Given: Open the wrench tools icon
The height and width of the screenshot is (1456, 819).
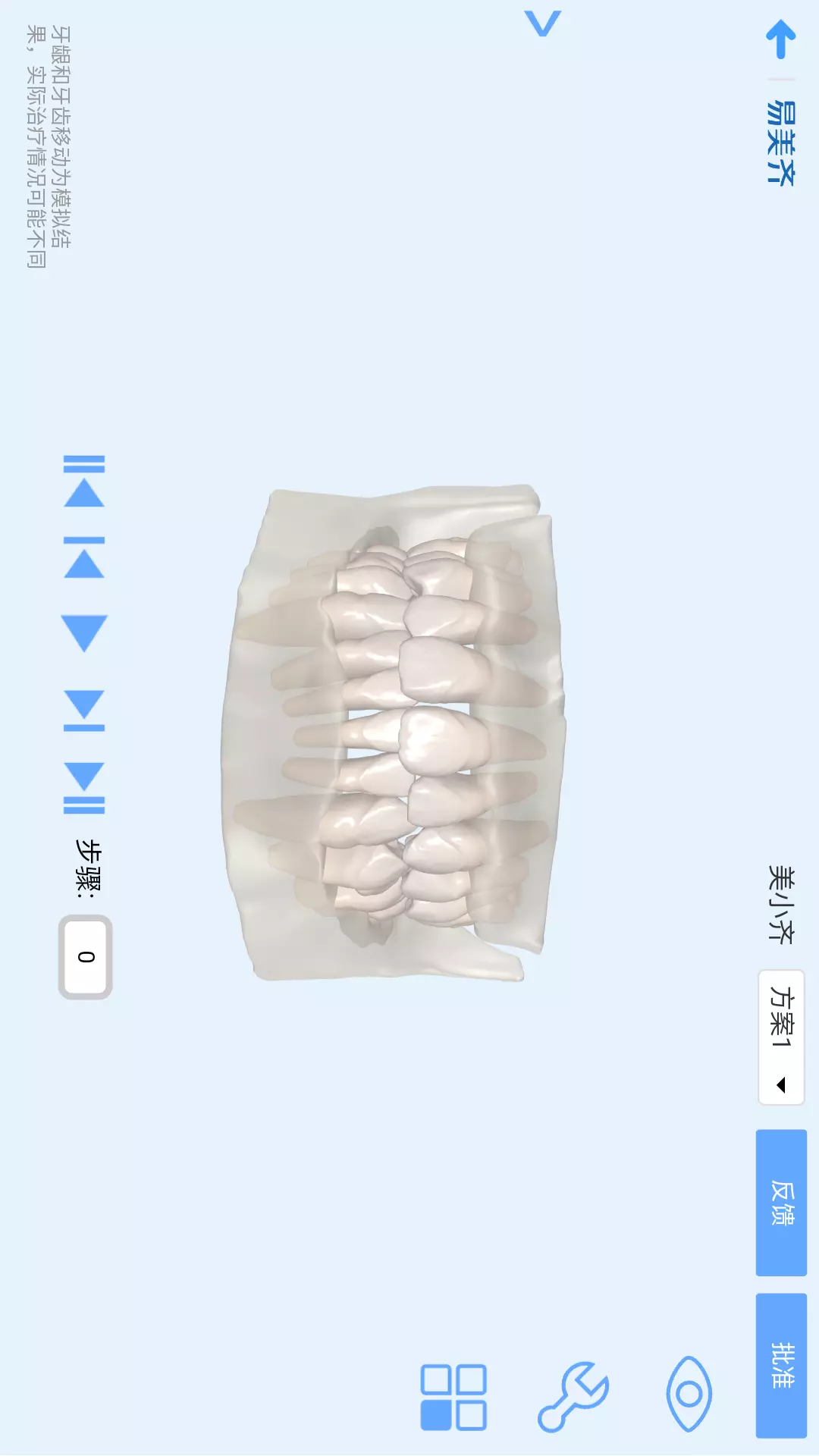Looking at the screenshot, I should (573, 1397).
